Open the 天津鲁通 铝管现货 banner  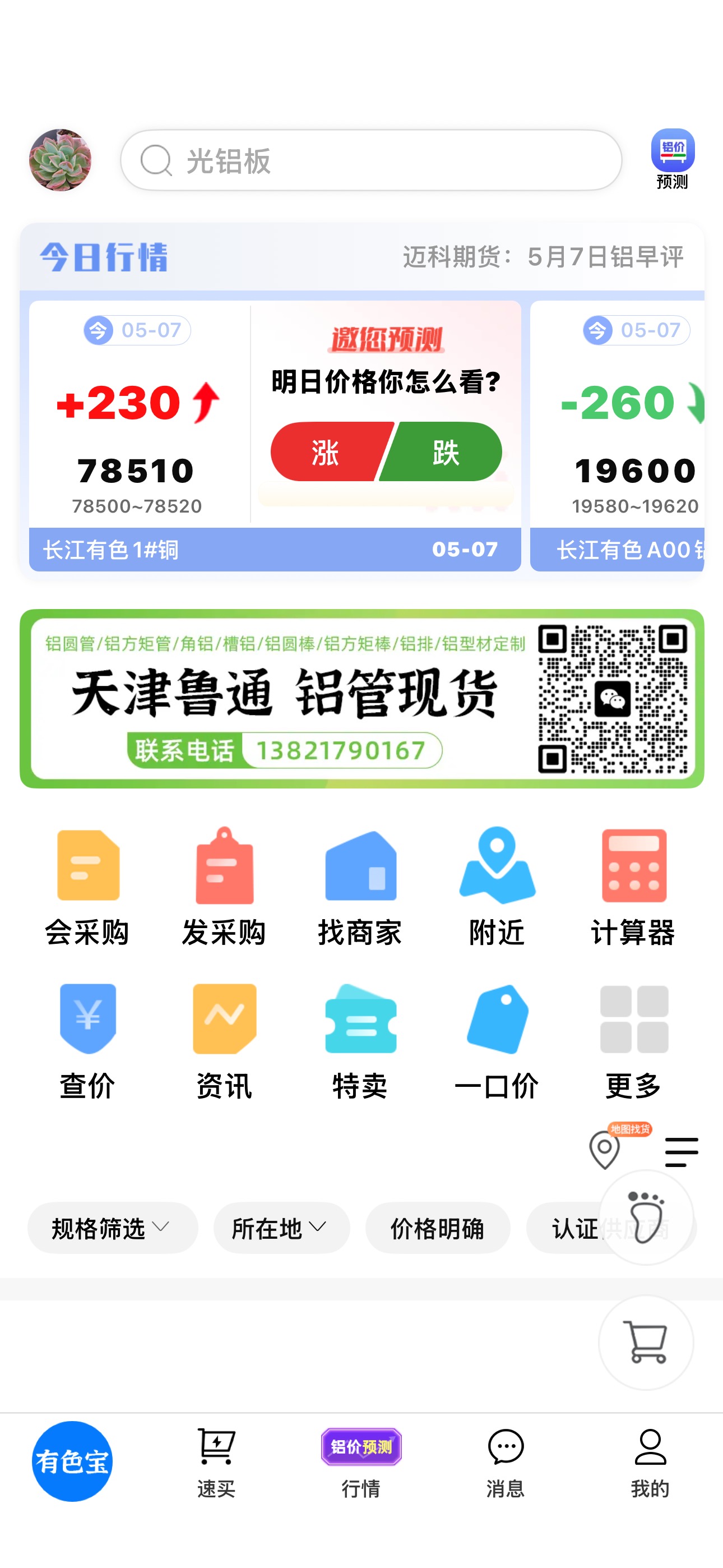[361, 699]
